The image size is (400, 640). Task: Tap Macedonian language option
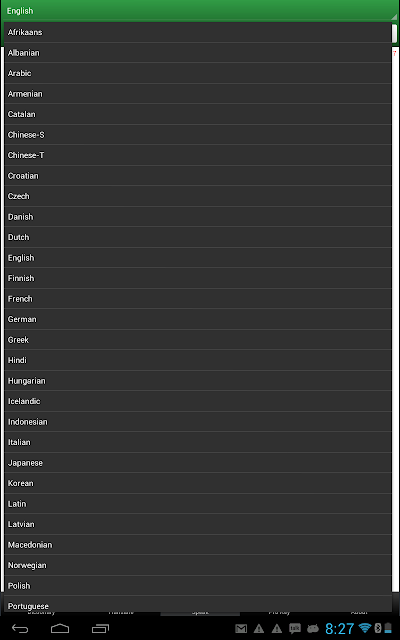[x=198, y=545]
